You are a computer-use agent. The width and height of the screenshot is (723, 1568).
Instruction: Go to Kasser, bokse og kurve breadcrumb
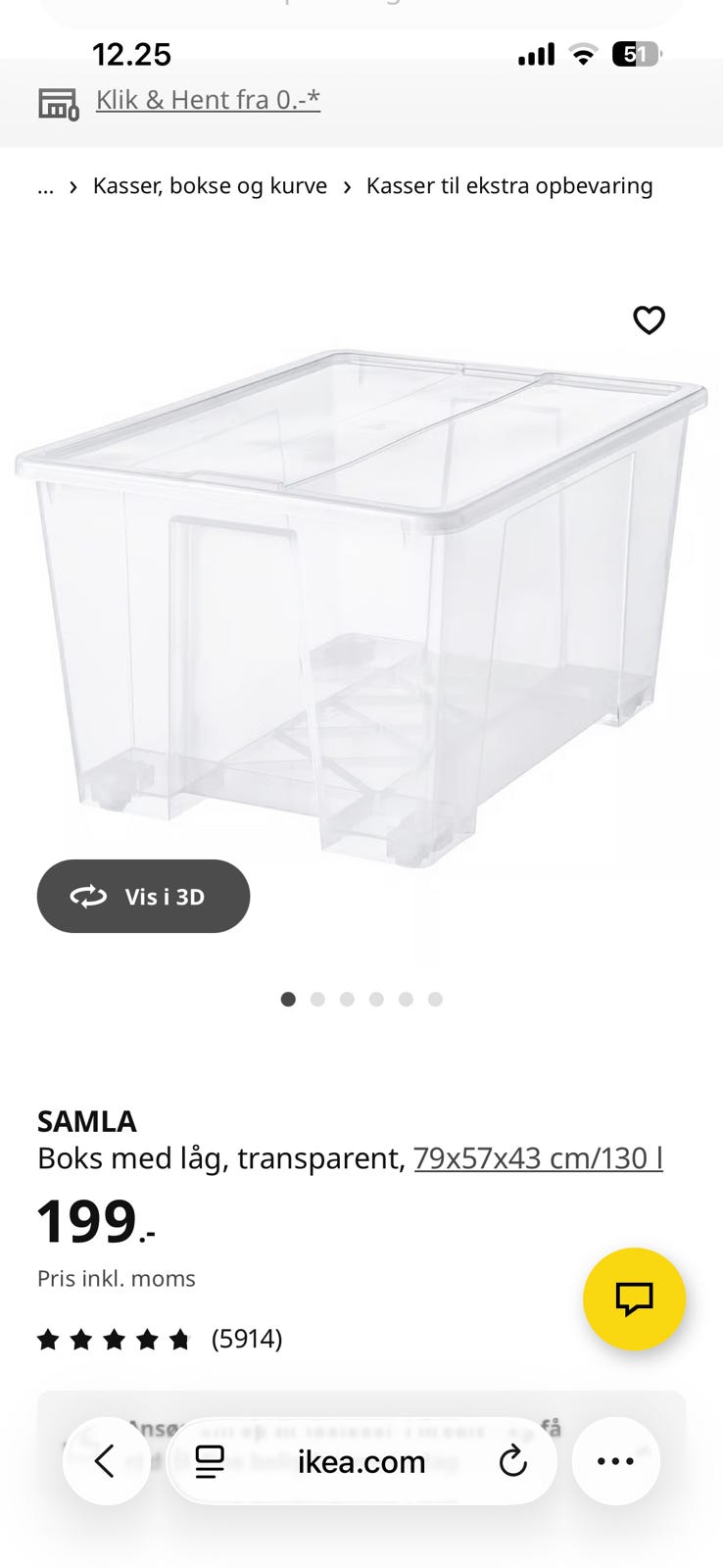click(x=210, y=186)
